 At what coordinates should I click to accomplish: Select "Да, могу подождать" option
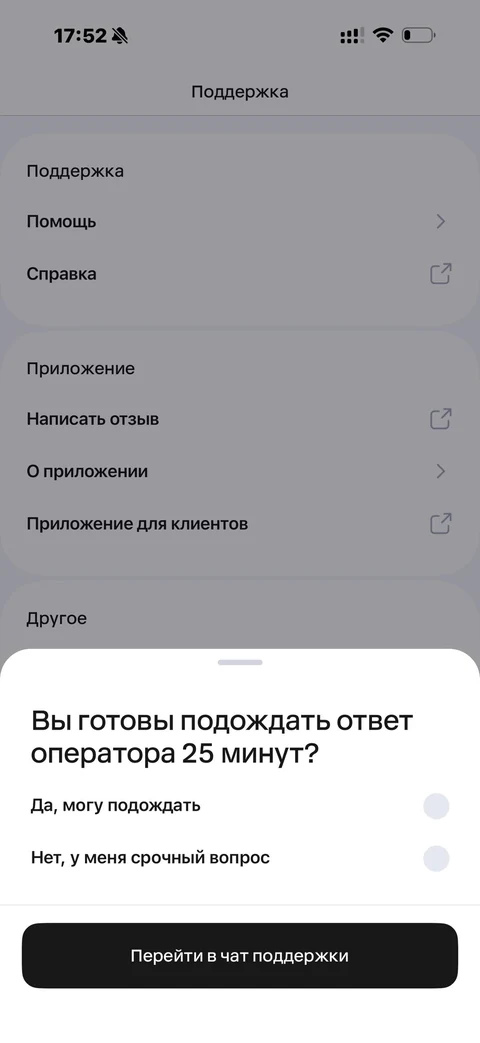coord(240,806)
